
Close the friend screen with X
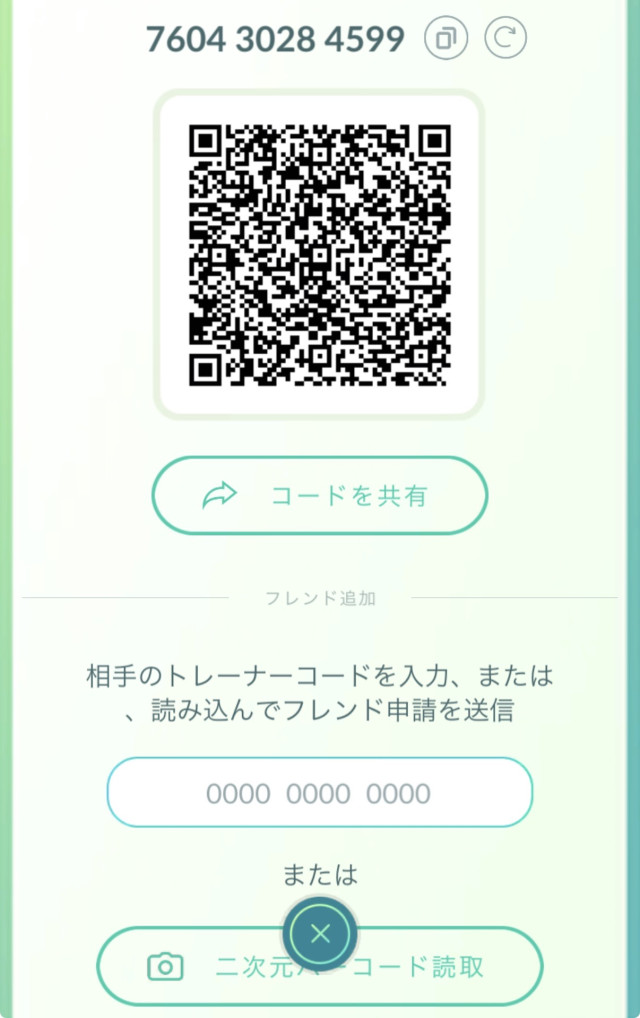(320, 934)
